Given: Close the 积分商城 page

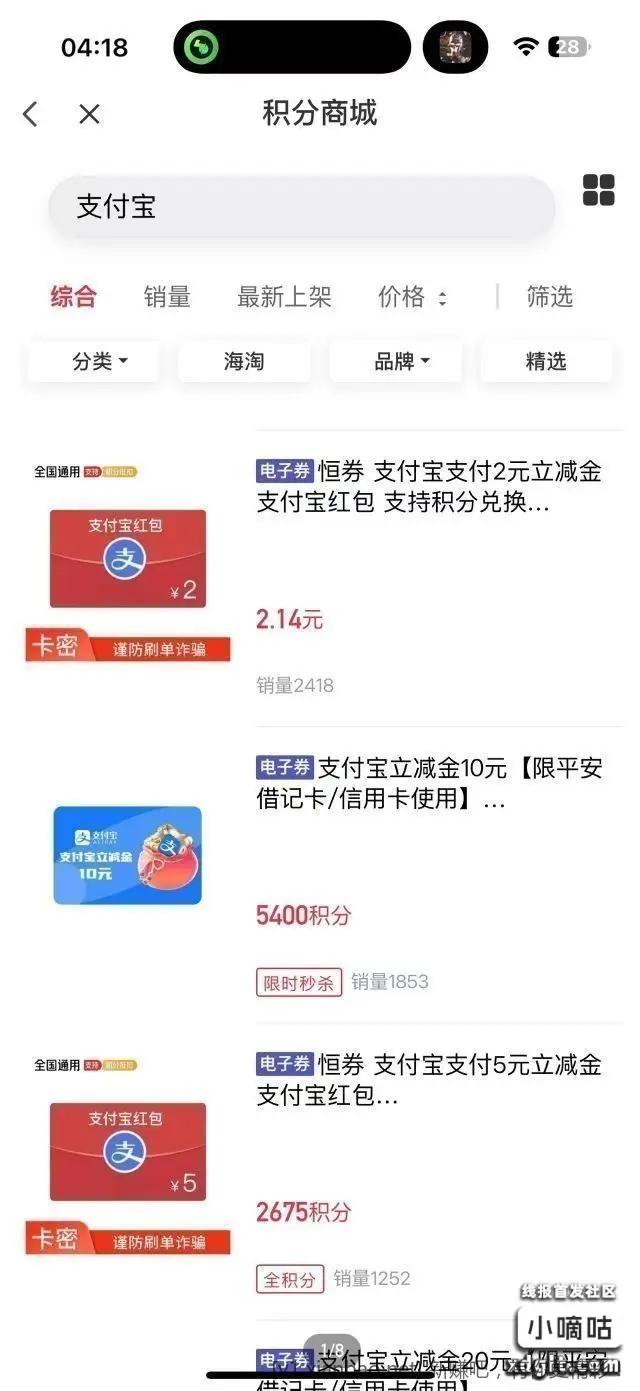Looking at the screenshot, I should pyautogui.click(x=89, y=114).
